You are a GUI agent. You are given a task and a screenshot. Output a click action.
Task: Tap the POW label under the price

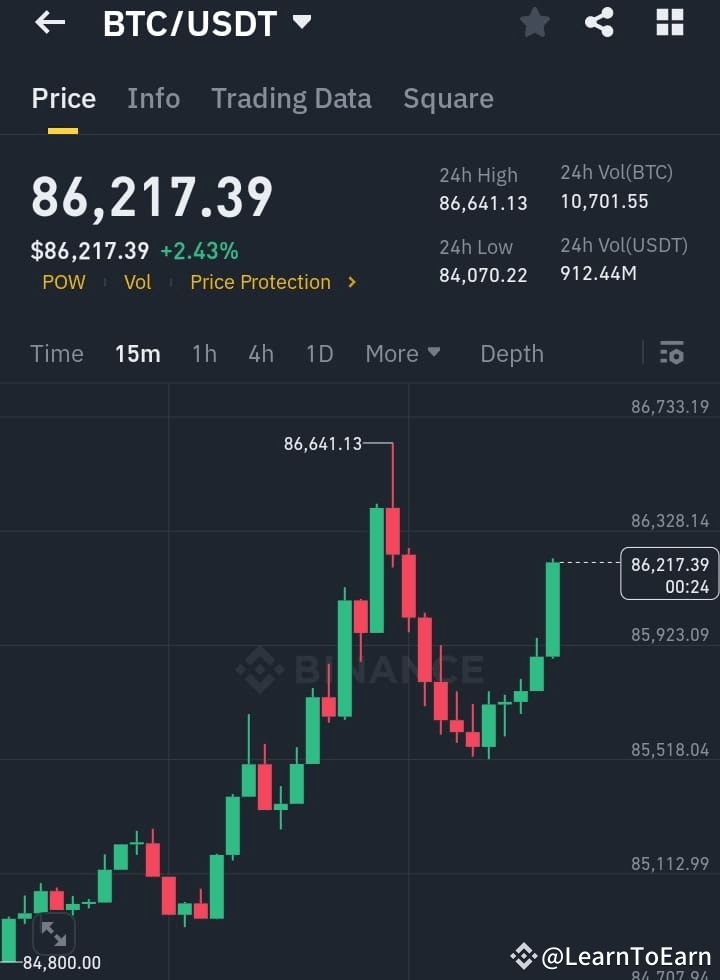tap(64, 282)
